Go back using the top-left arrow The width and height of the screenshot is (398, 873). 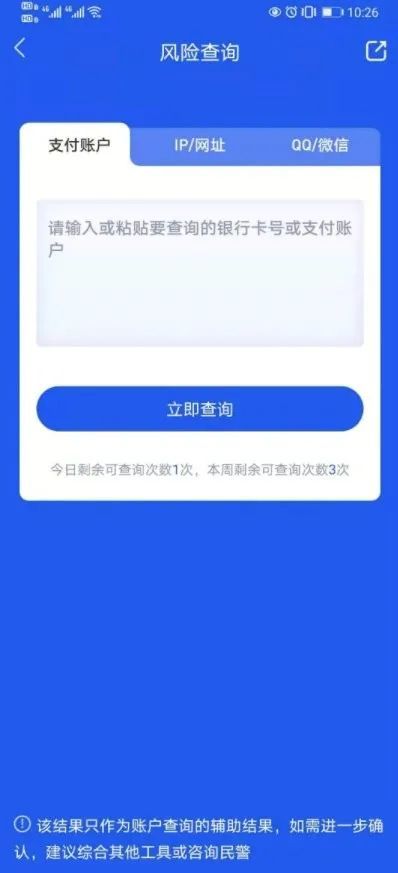click(x=20, y=48)
